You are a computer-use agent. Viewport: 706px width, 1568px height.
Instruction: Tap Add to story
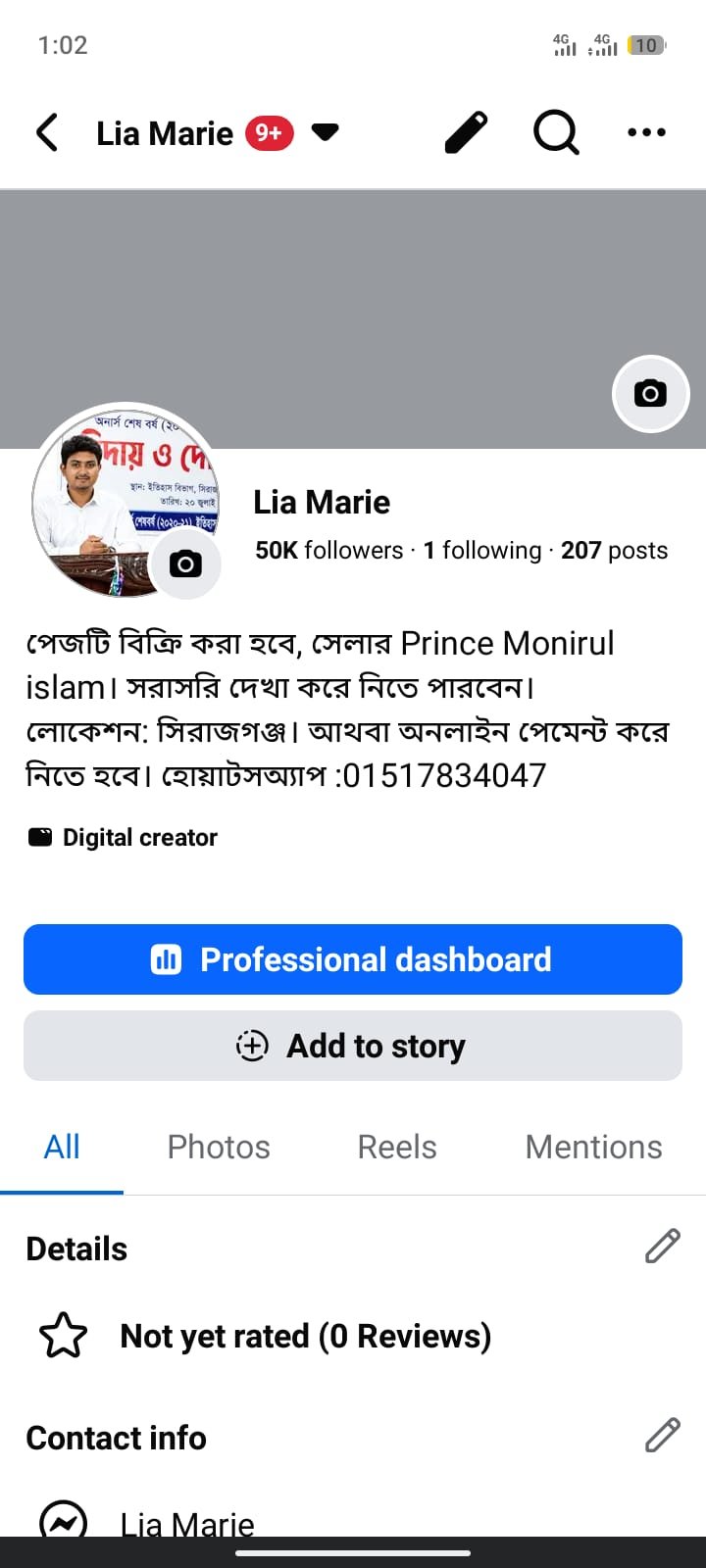353,1046
